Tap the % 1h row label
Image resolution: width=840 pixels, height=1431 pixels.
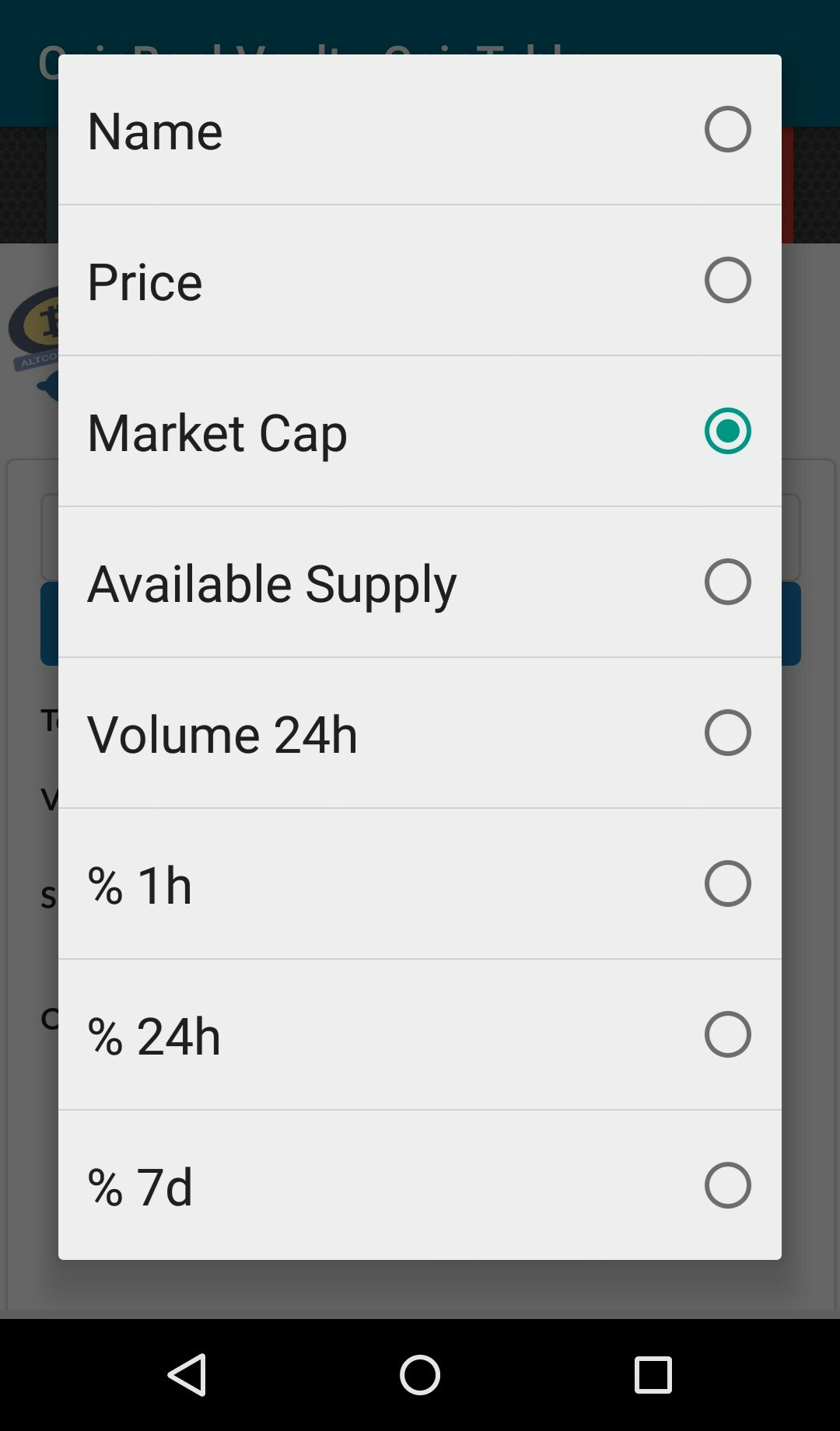(x=138, y=883)
